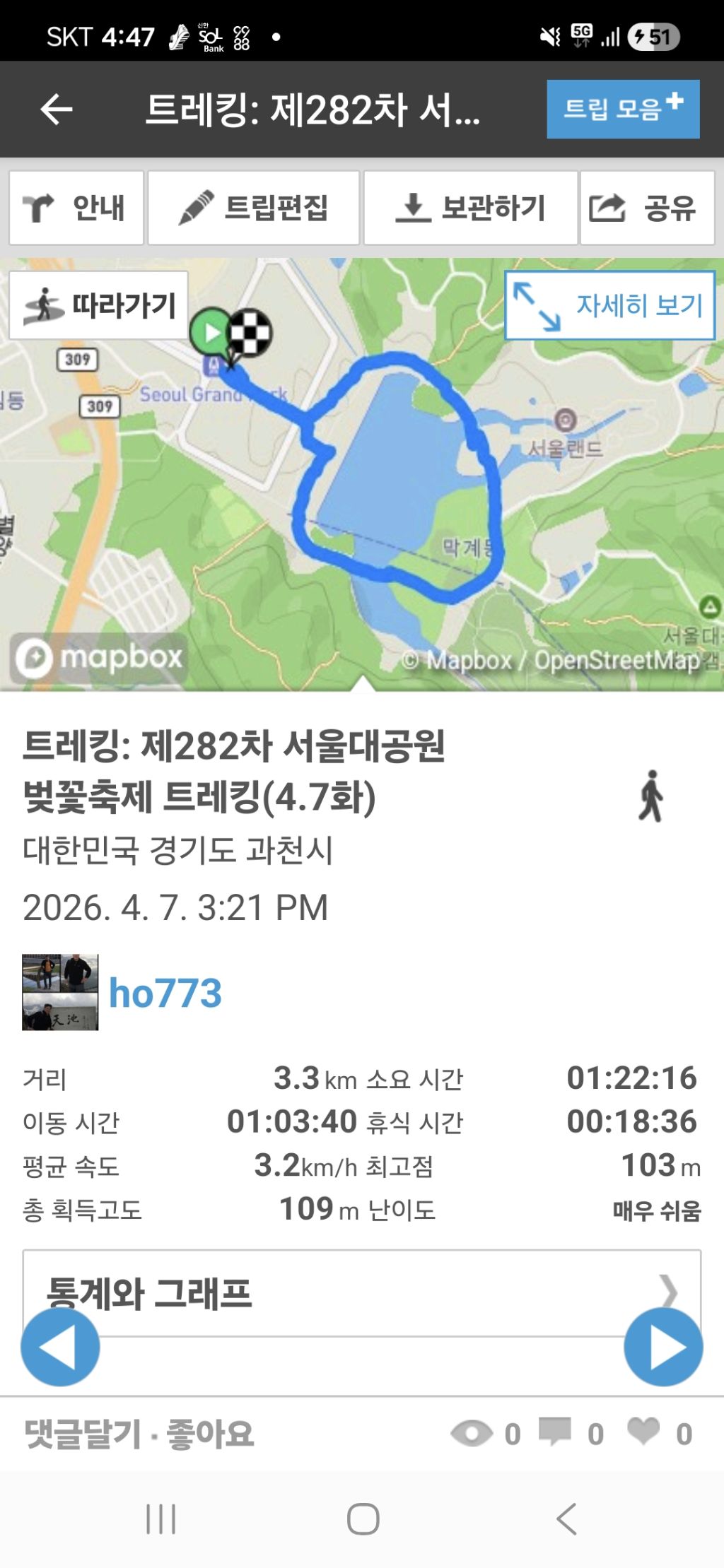Start 따라가기 to follow the route
The height and width of the screenshot is (1568, 724).
click(x=99, y=305)
